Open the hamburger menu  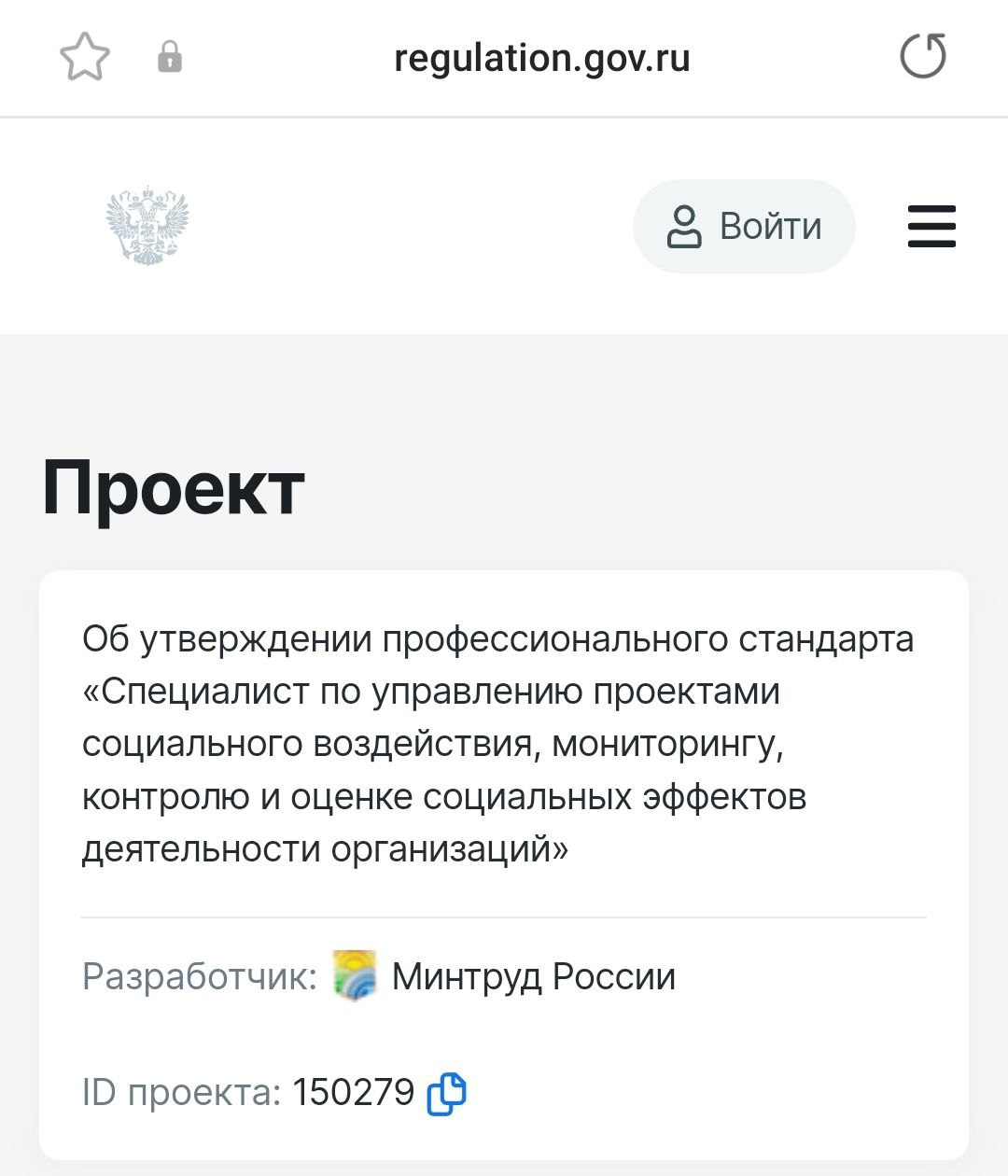click(931, 226)
